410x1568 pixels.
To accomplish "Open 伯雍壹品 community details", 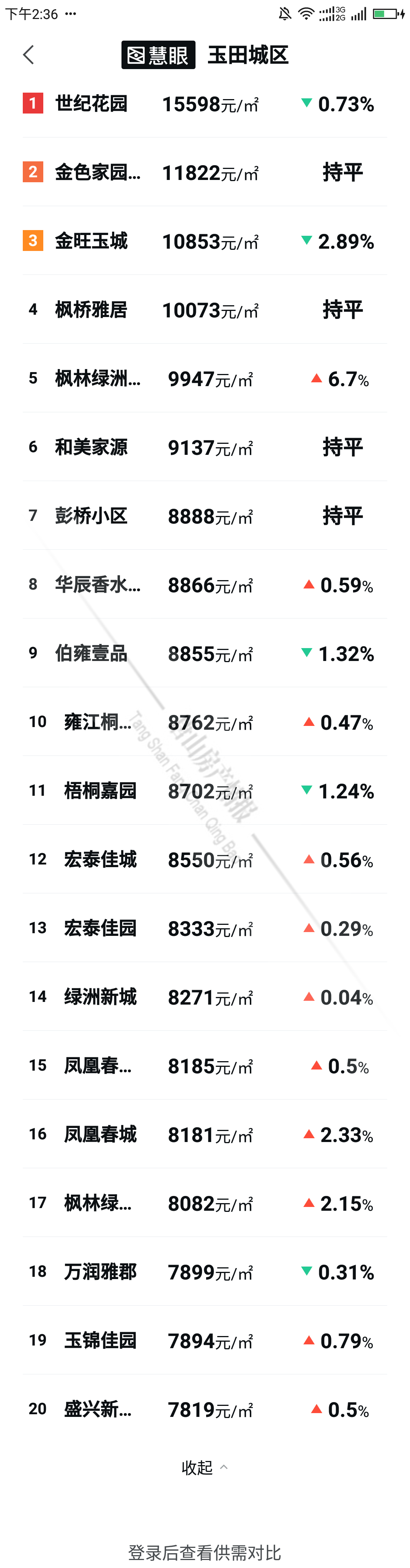I will coord(91,654).
